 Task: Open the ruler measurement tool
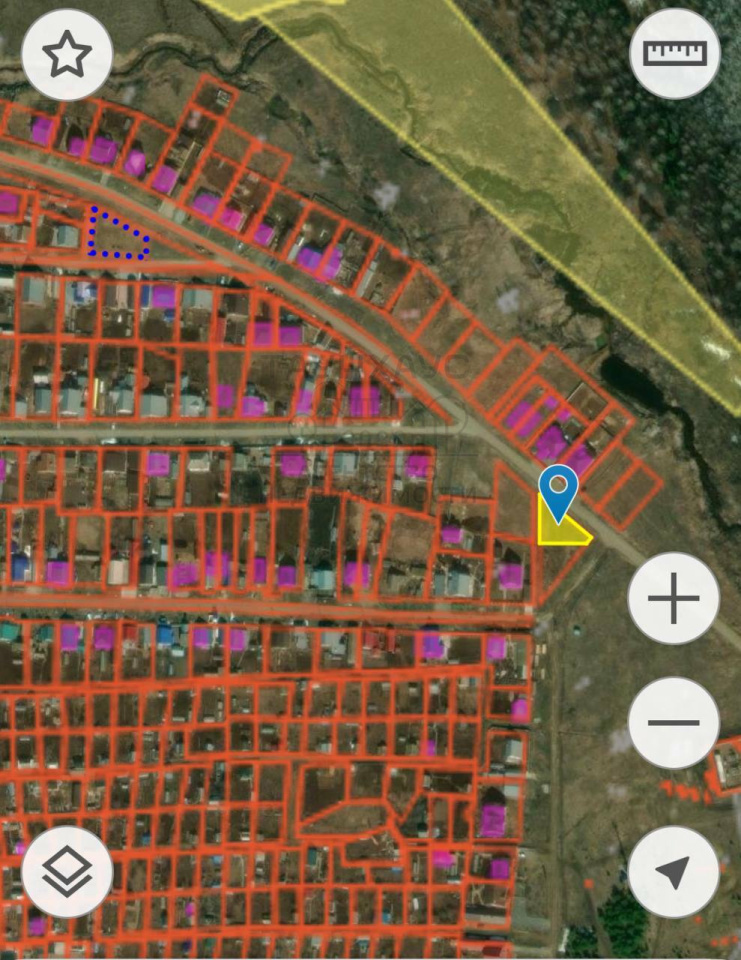point(675,54)
